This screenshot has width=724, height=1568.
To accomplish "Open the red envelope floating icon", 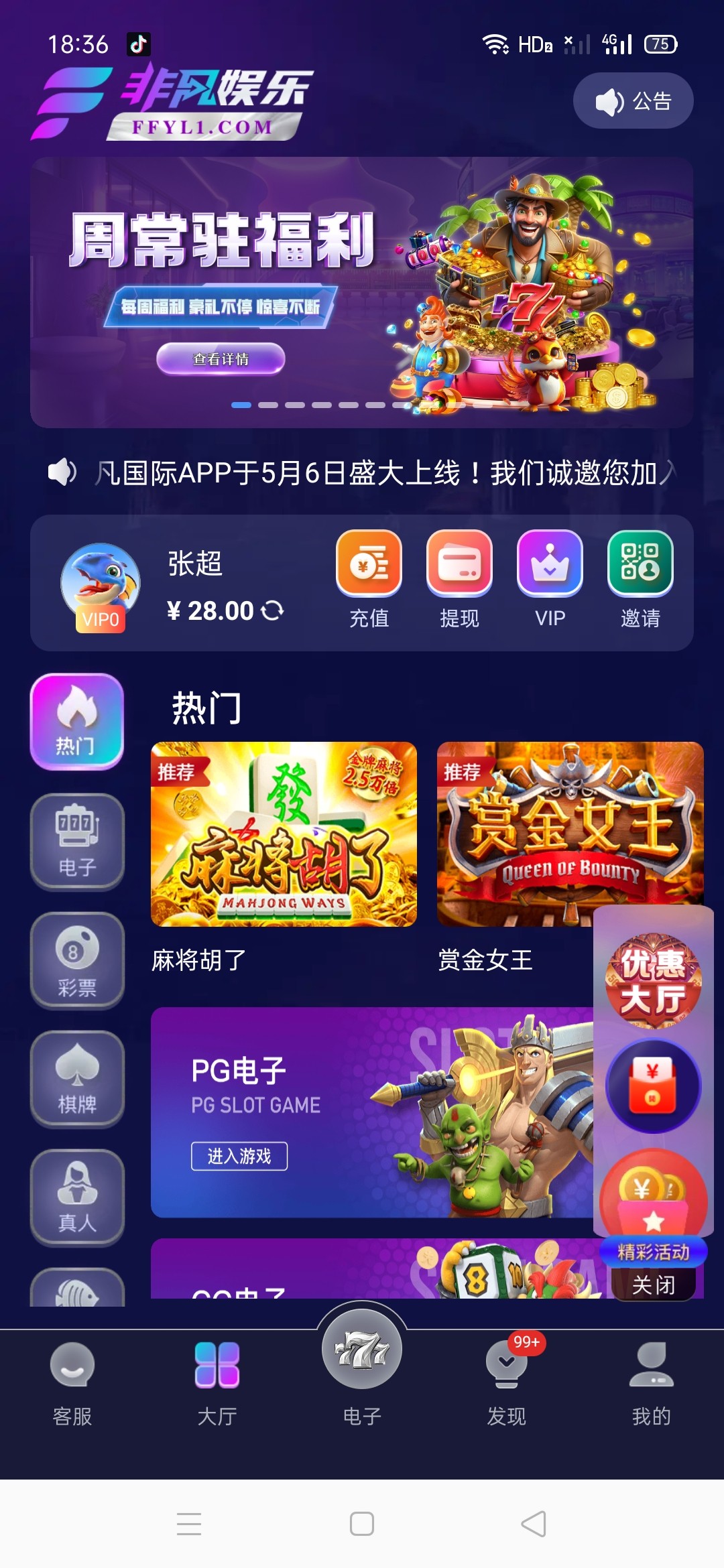I will click(x=653, y=1086).
